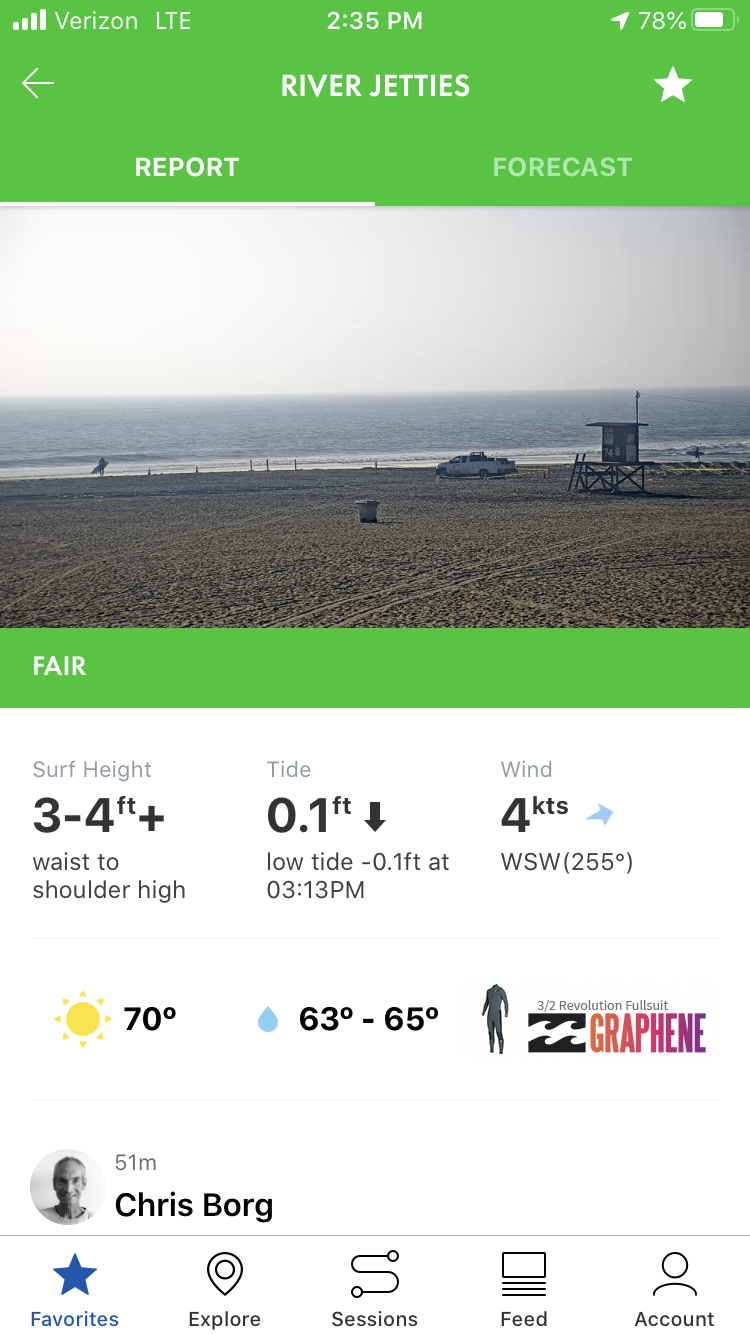Viewport: 750px width, 1334px height.
Task: Open the Account tab
Action: tap(675, 1291)
